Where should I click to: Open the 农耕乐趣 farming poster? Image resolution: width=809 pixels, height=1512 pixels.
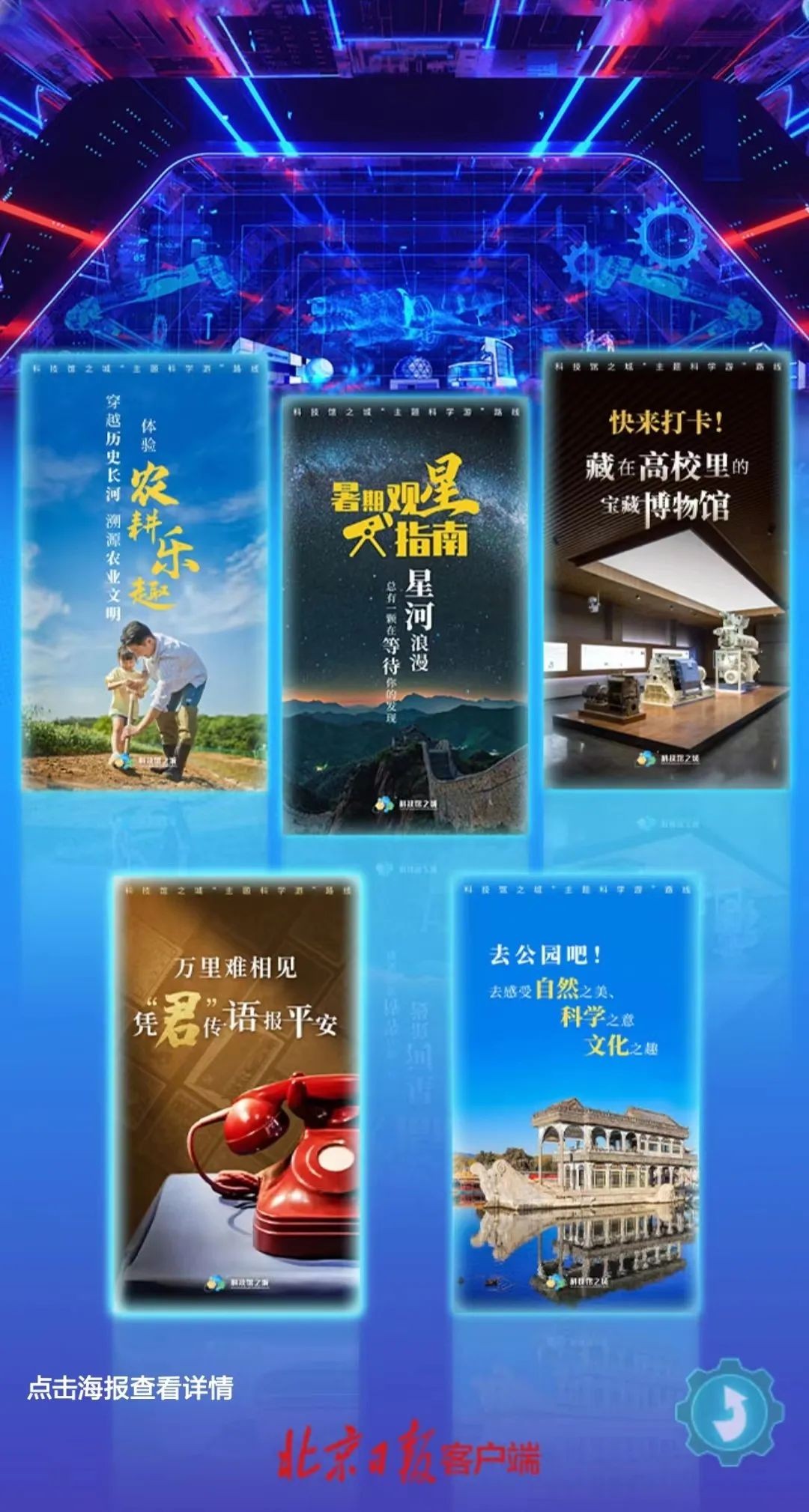(x=145, y=574)
